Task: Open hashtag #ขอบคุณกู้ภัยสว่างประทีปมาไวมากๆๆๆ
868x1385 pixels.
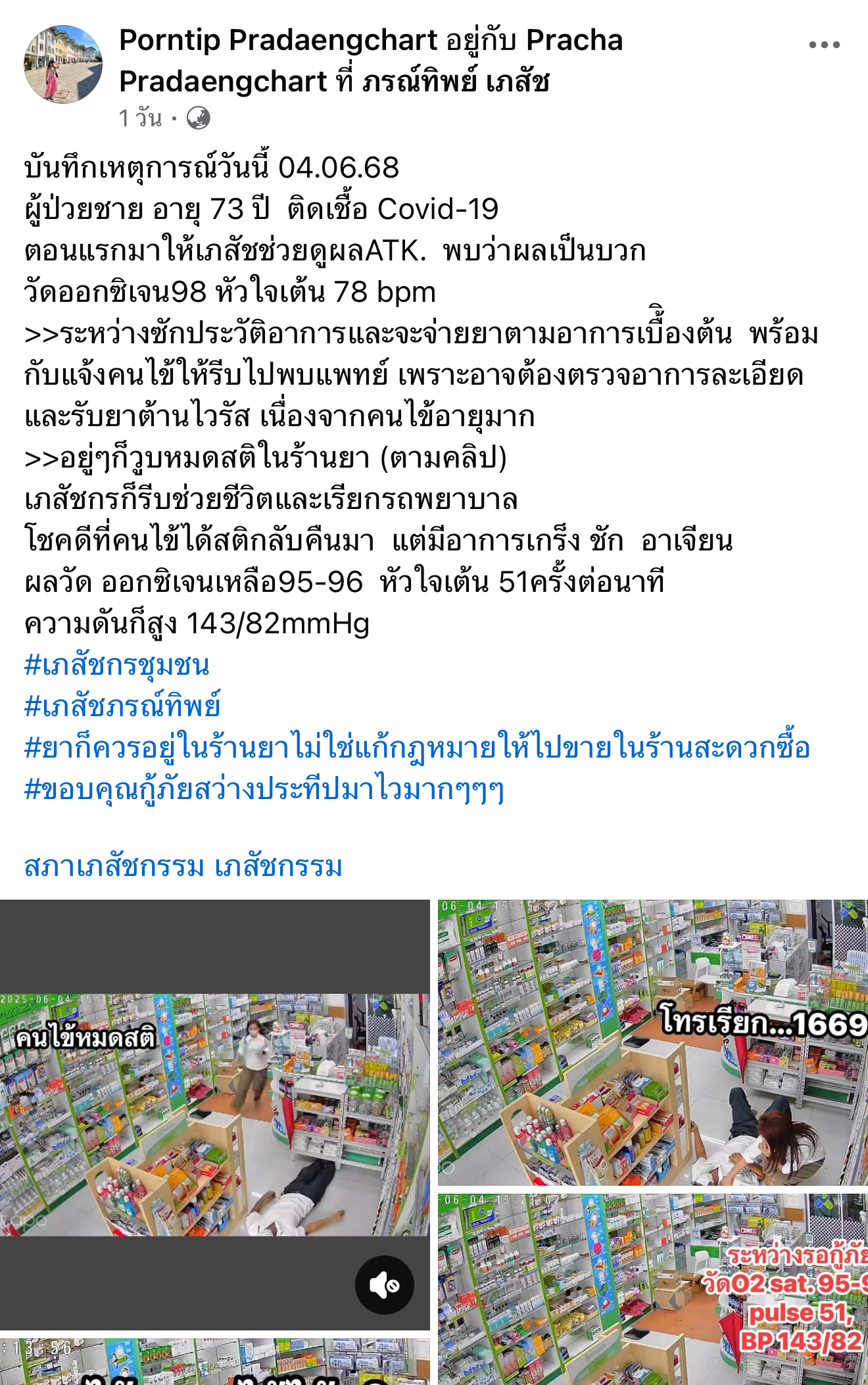Action: click(x=264, y=789)
